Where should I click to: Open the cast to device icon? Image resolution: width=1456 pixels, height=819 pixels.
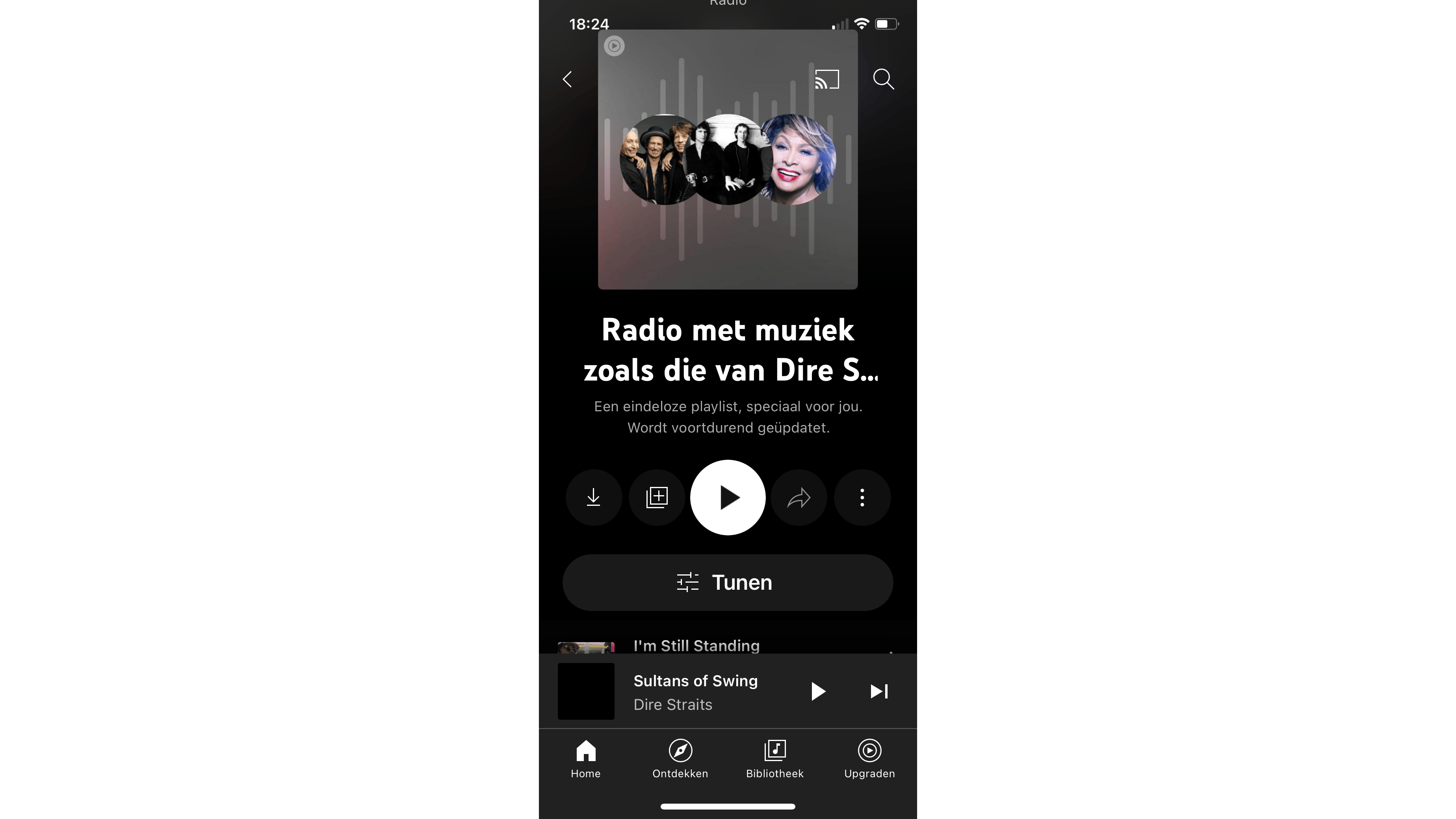click(826, 79)
